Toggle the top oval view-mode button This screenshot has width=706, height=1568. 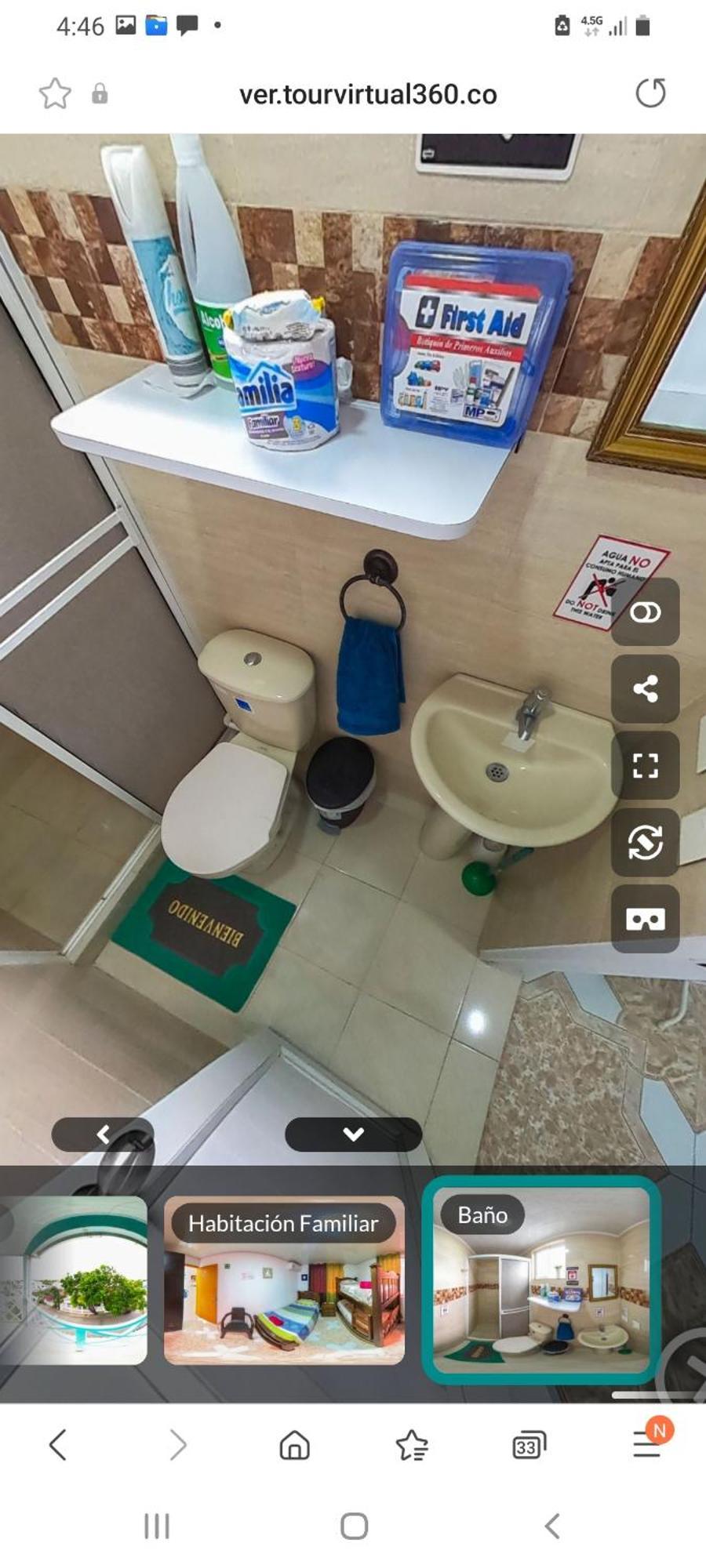645,612
